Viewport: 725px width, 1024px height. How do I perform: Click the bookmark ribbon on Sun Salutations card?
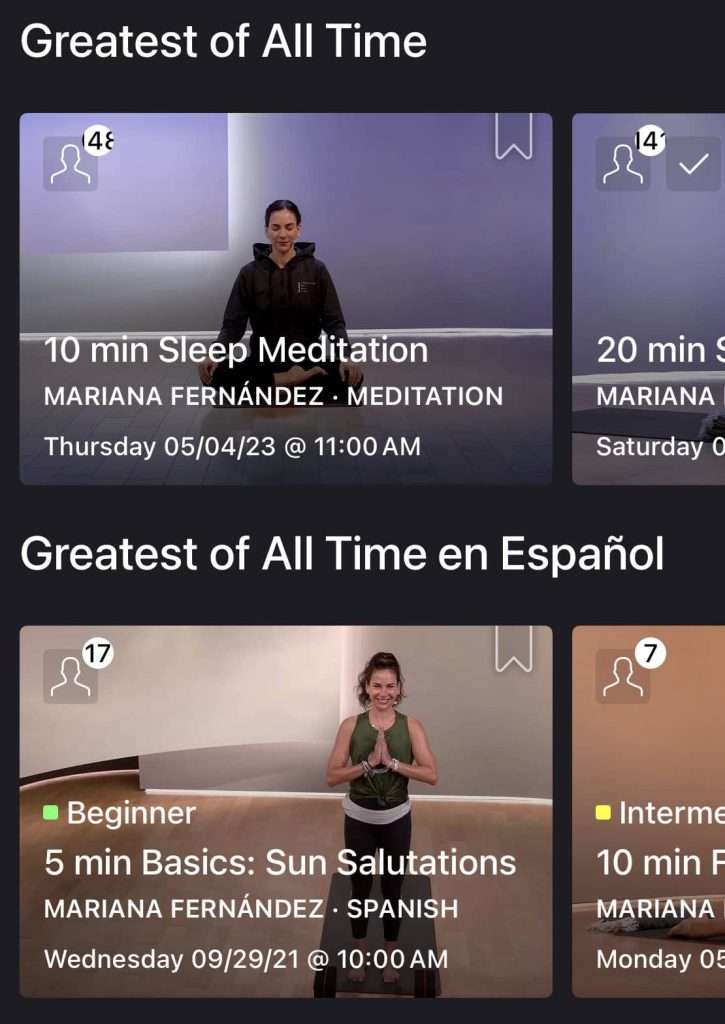pos(514,652)
